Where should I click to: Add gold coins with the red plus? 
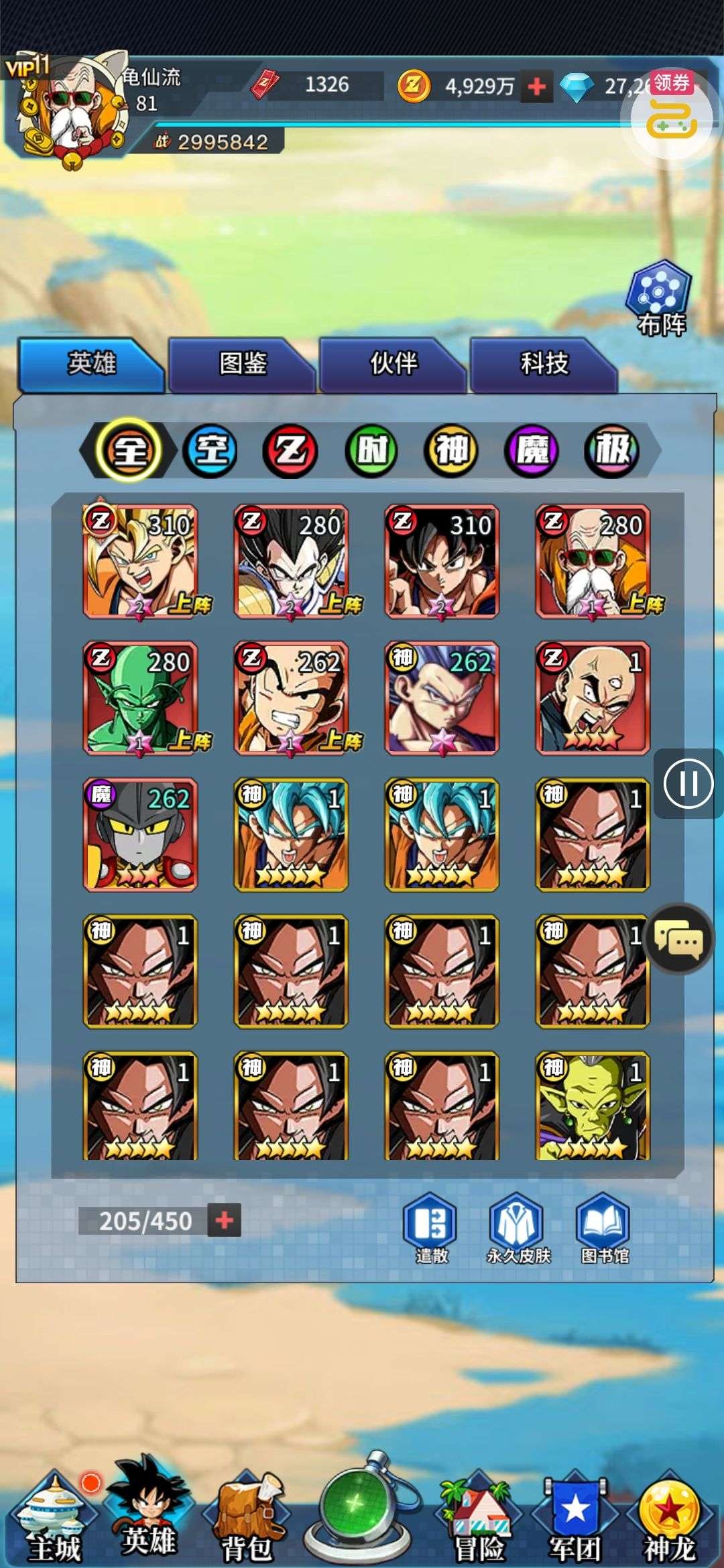click(x=537, y=86)
